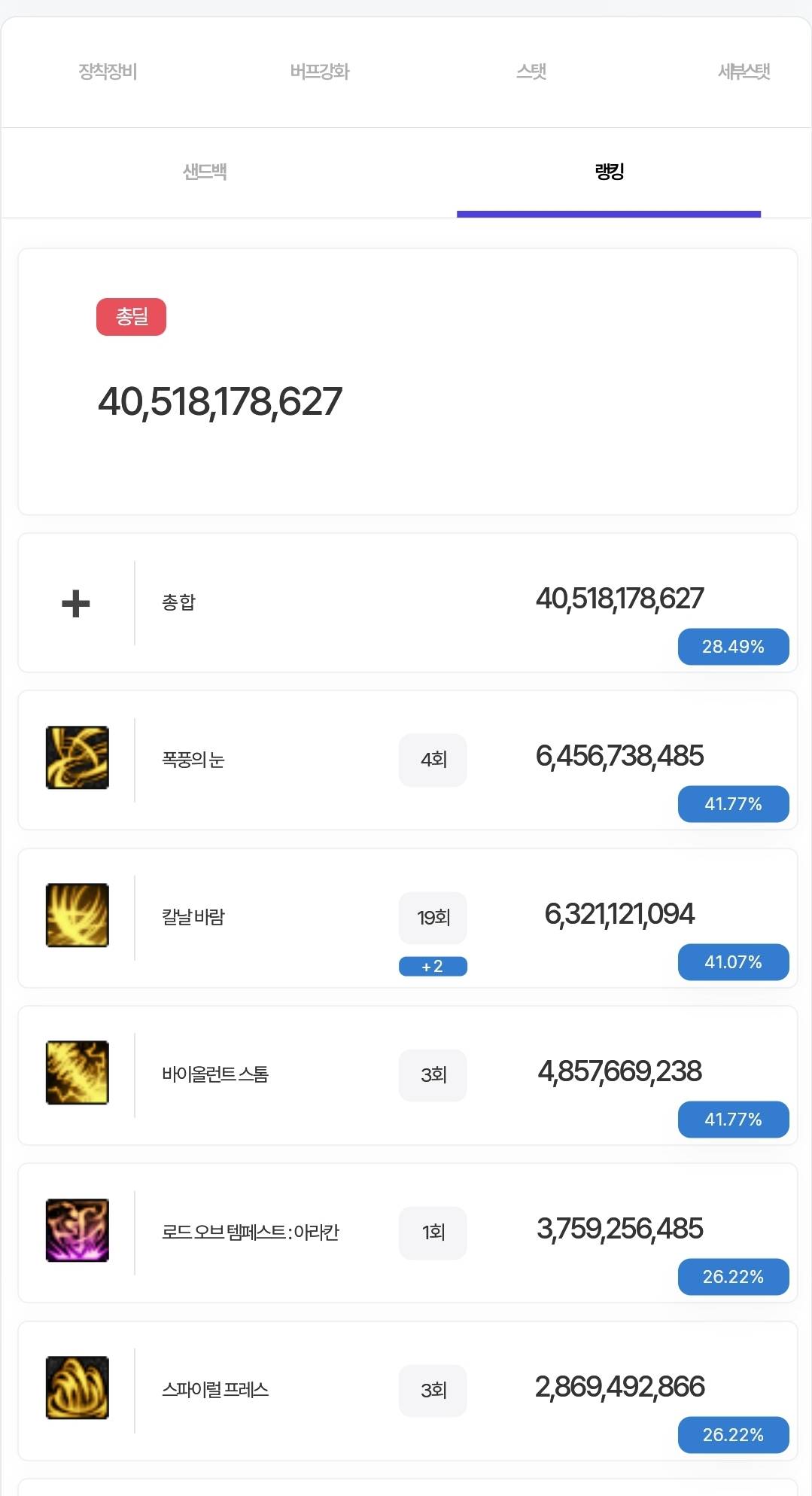Switch to the 장착장비 tab
This screenshot has width=812, height=1496.
tap(108, 72)
